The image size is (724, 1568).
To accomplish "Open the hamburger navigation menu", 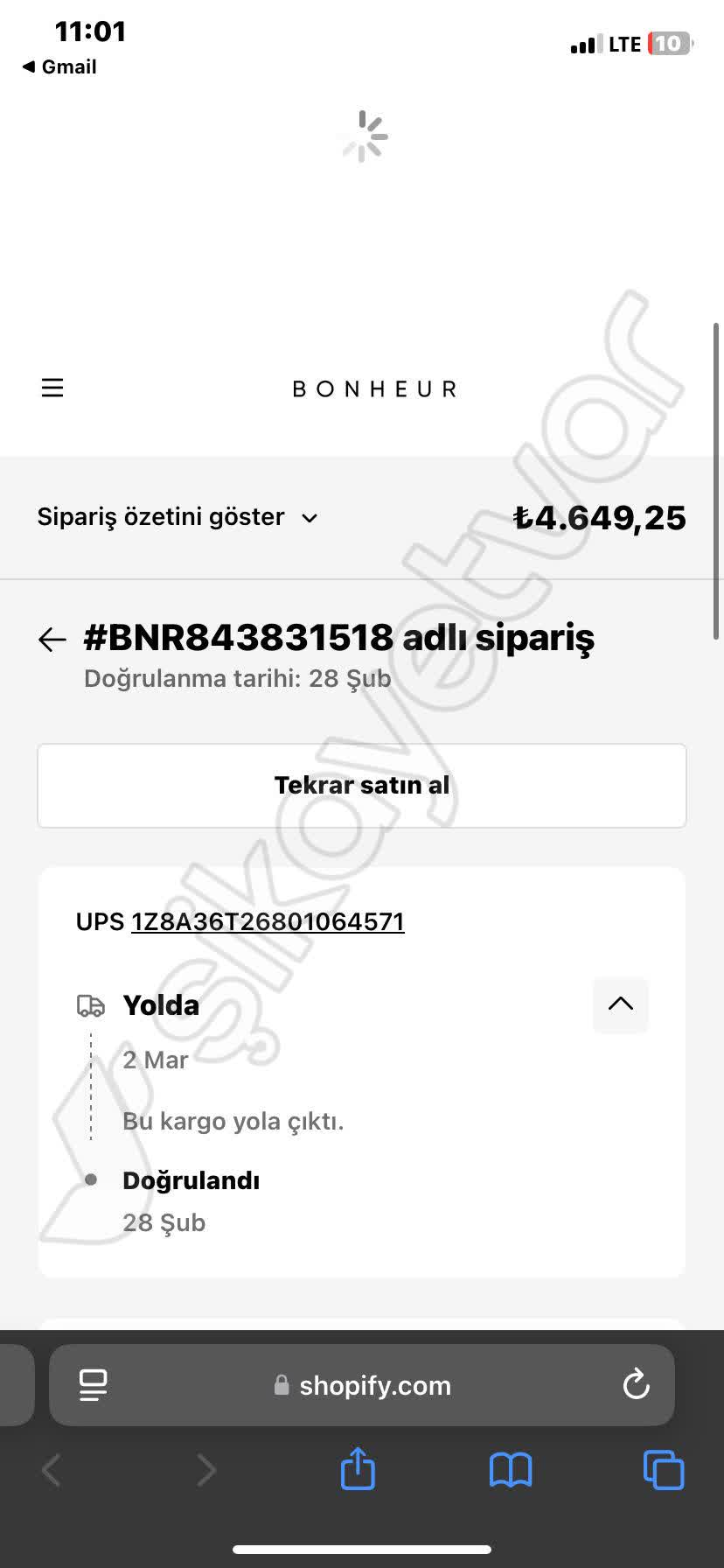I will coord(52,388).
